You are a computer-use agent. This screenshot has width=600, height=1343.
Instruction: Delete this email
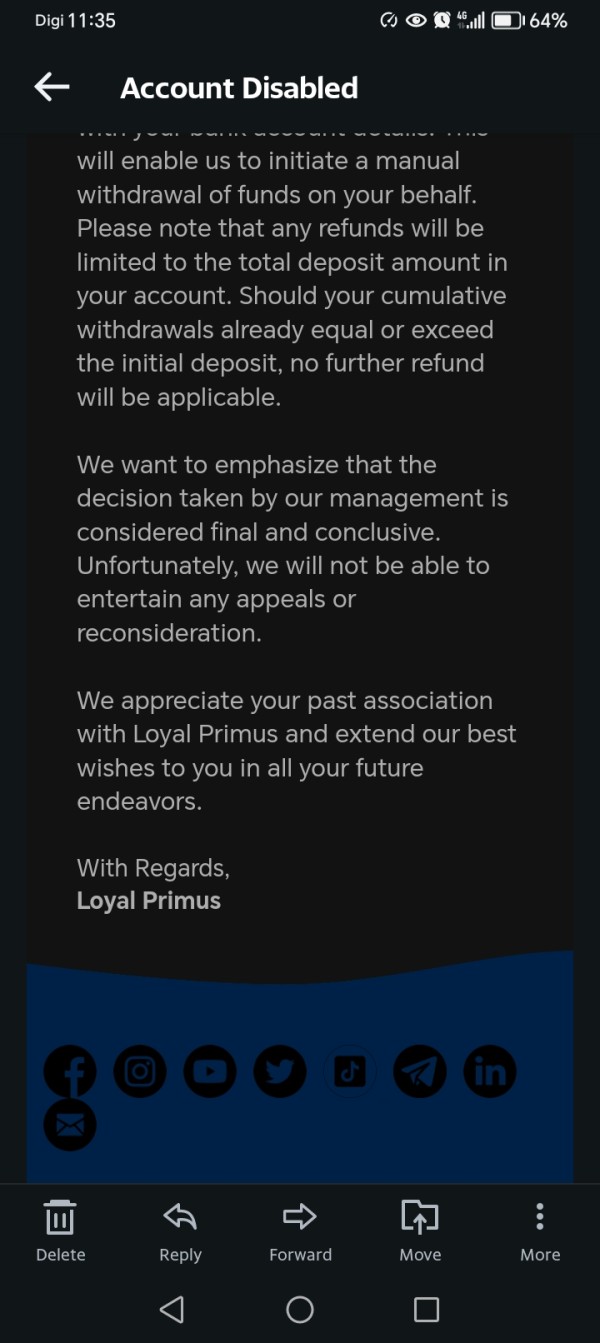pos(60,1230)
